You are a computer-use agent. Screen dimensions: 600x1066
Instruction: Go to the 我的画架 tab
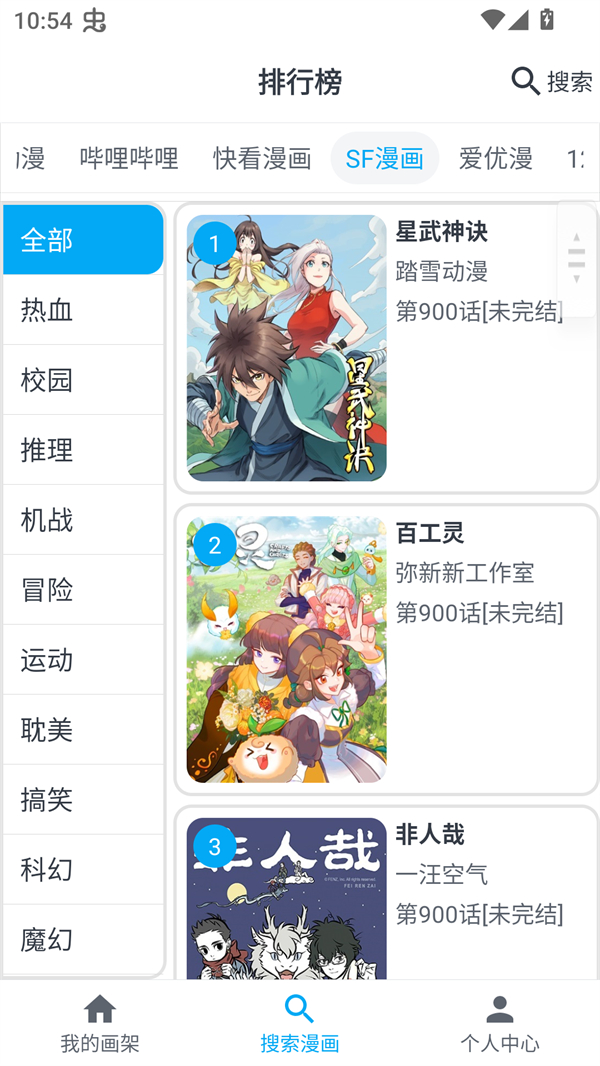[100, 1023]
